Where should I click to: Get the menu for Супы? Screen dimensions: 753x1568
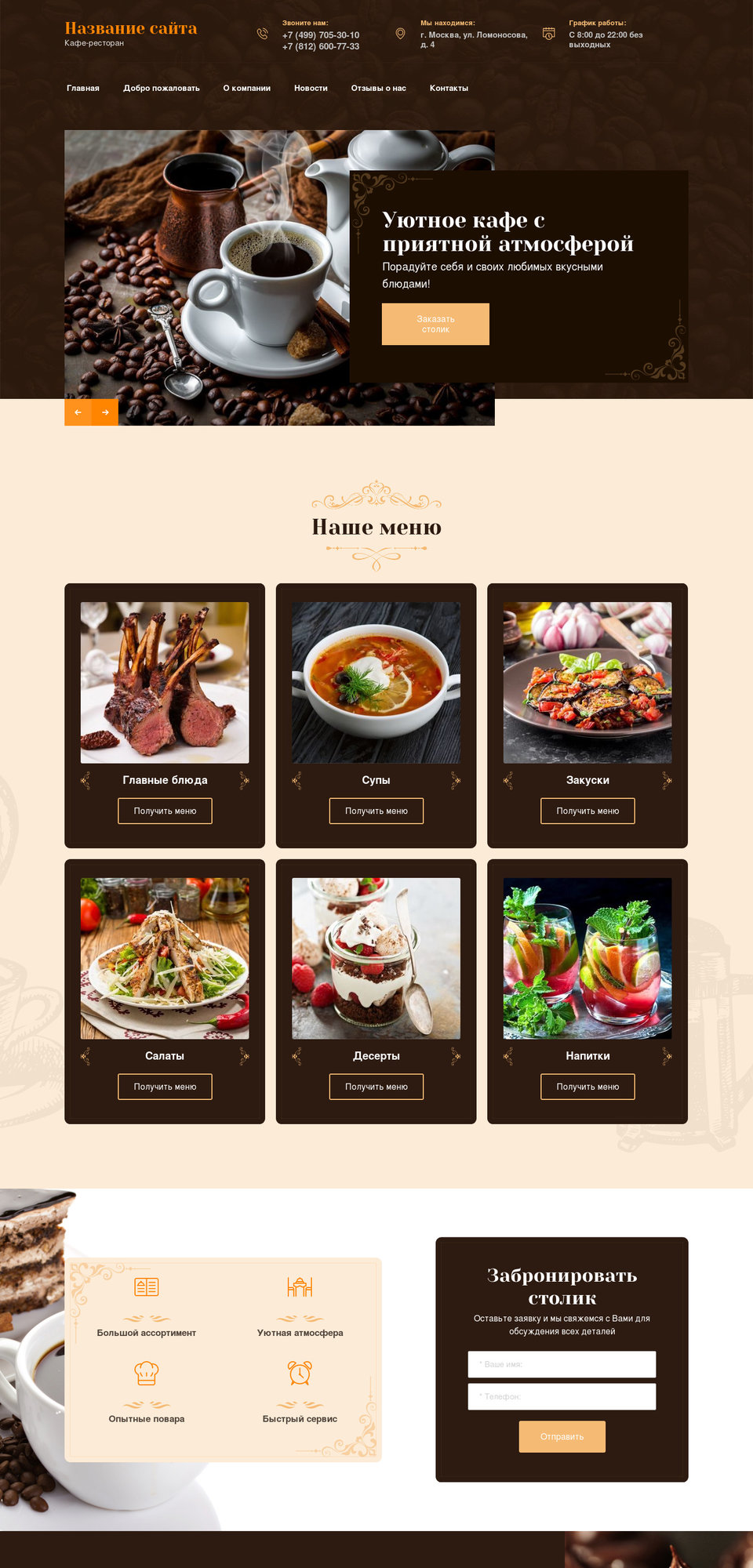point(376,811)
